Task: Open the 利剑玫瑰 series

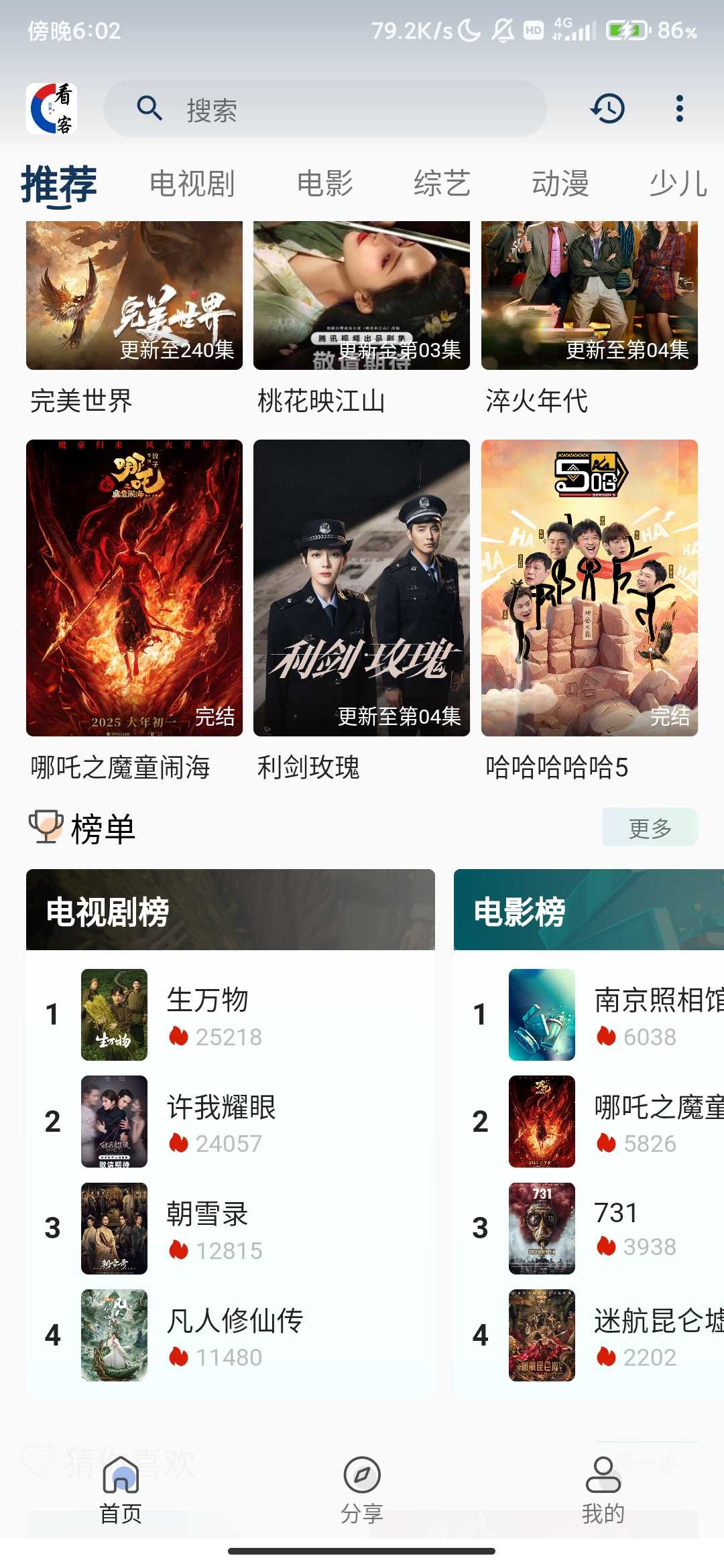Action: [361, 588]
